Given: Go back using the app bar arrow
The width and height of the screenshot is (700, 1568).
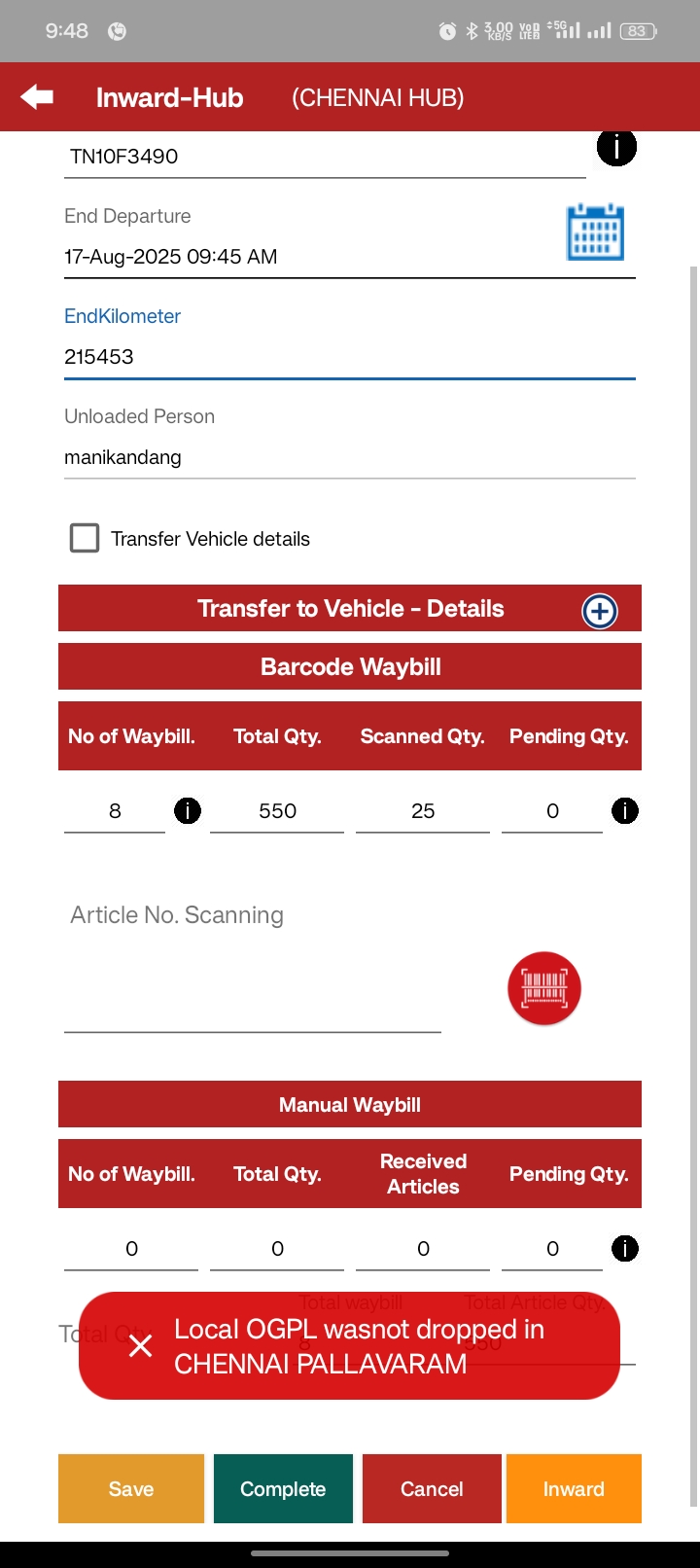Looking at the screenshot, I should click(x=37, y=97).
